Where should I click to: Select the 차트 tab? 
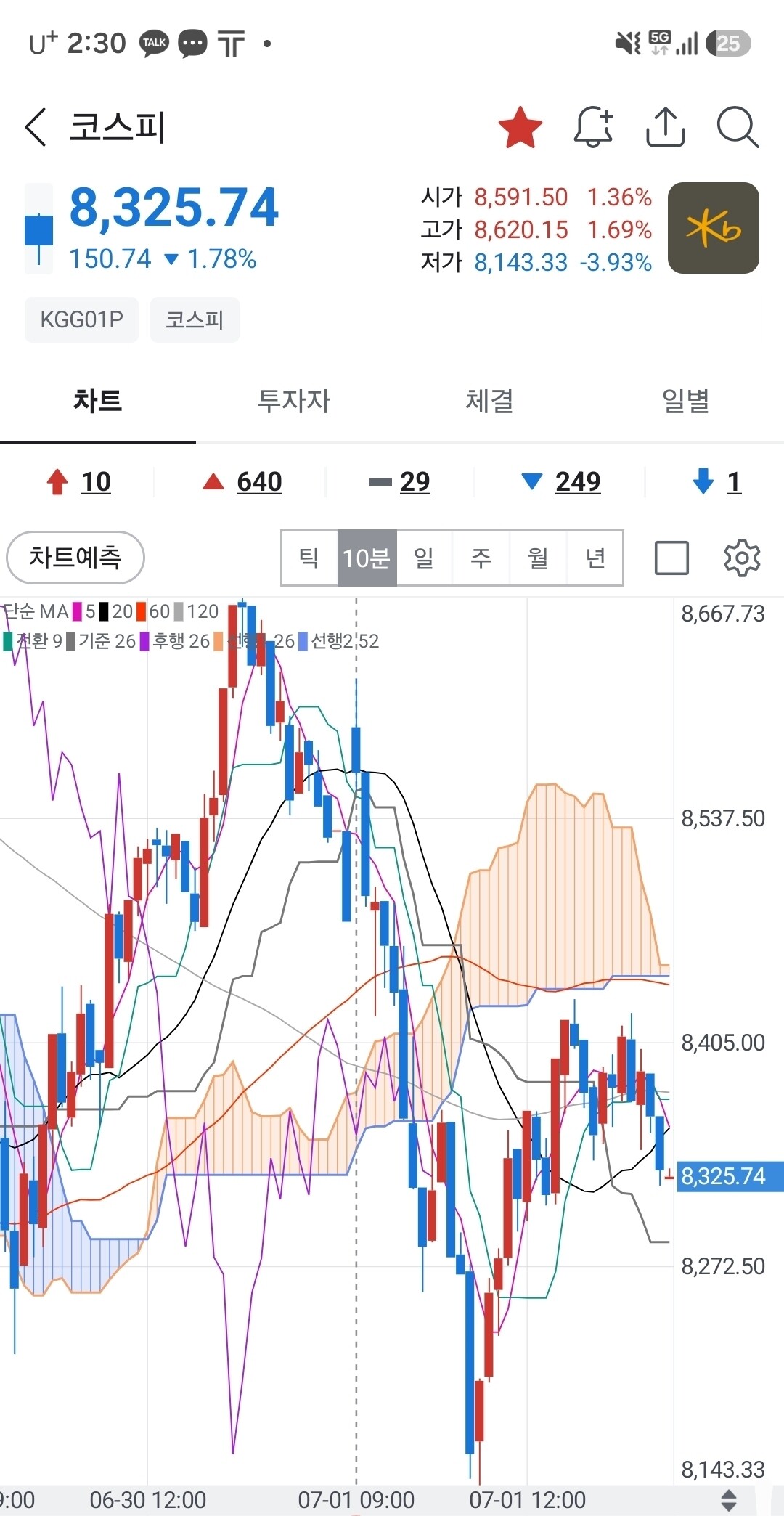click(98, 401)
